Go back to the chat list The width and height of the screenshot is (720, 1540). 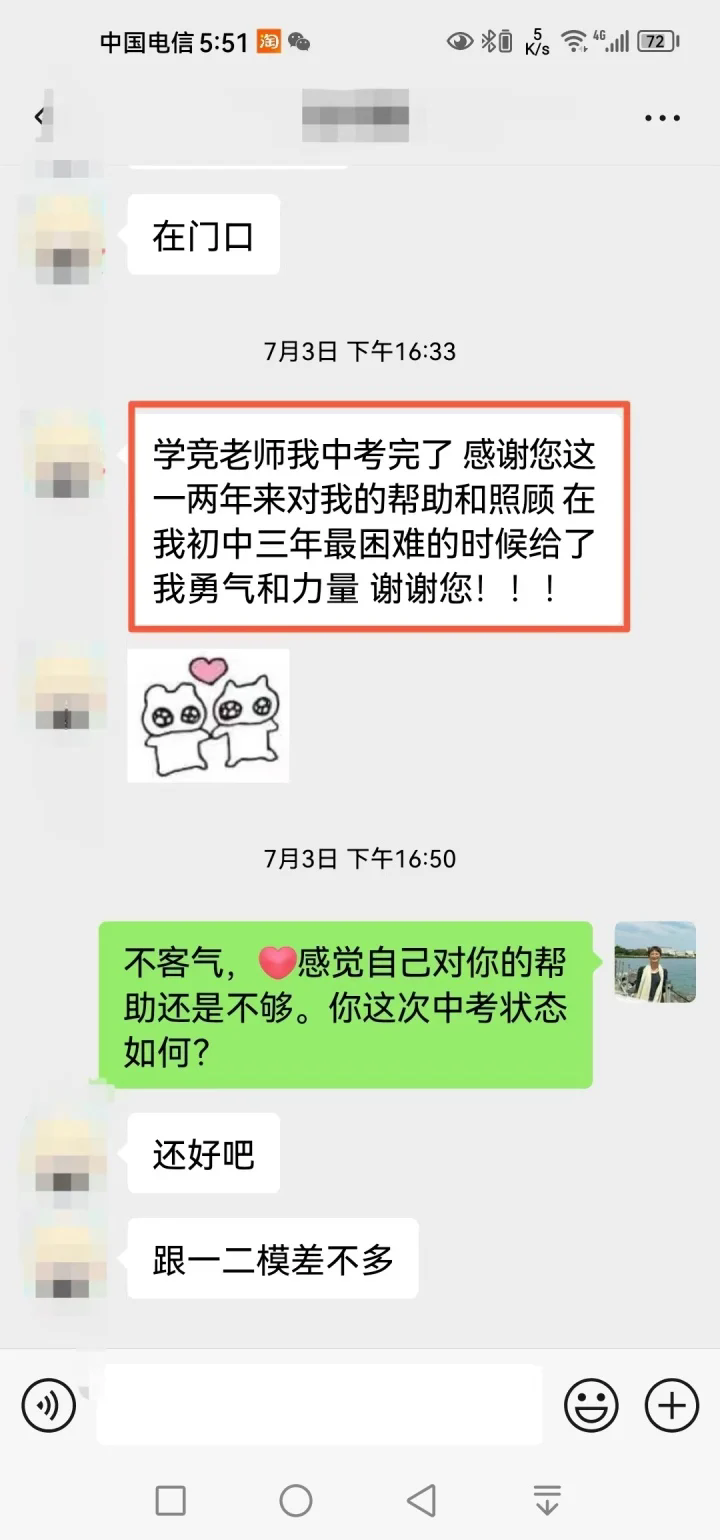point(39,118)
